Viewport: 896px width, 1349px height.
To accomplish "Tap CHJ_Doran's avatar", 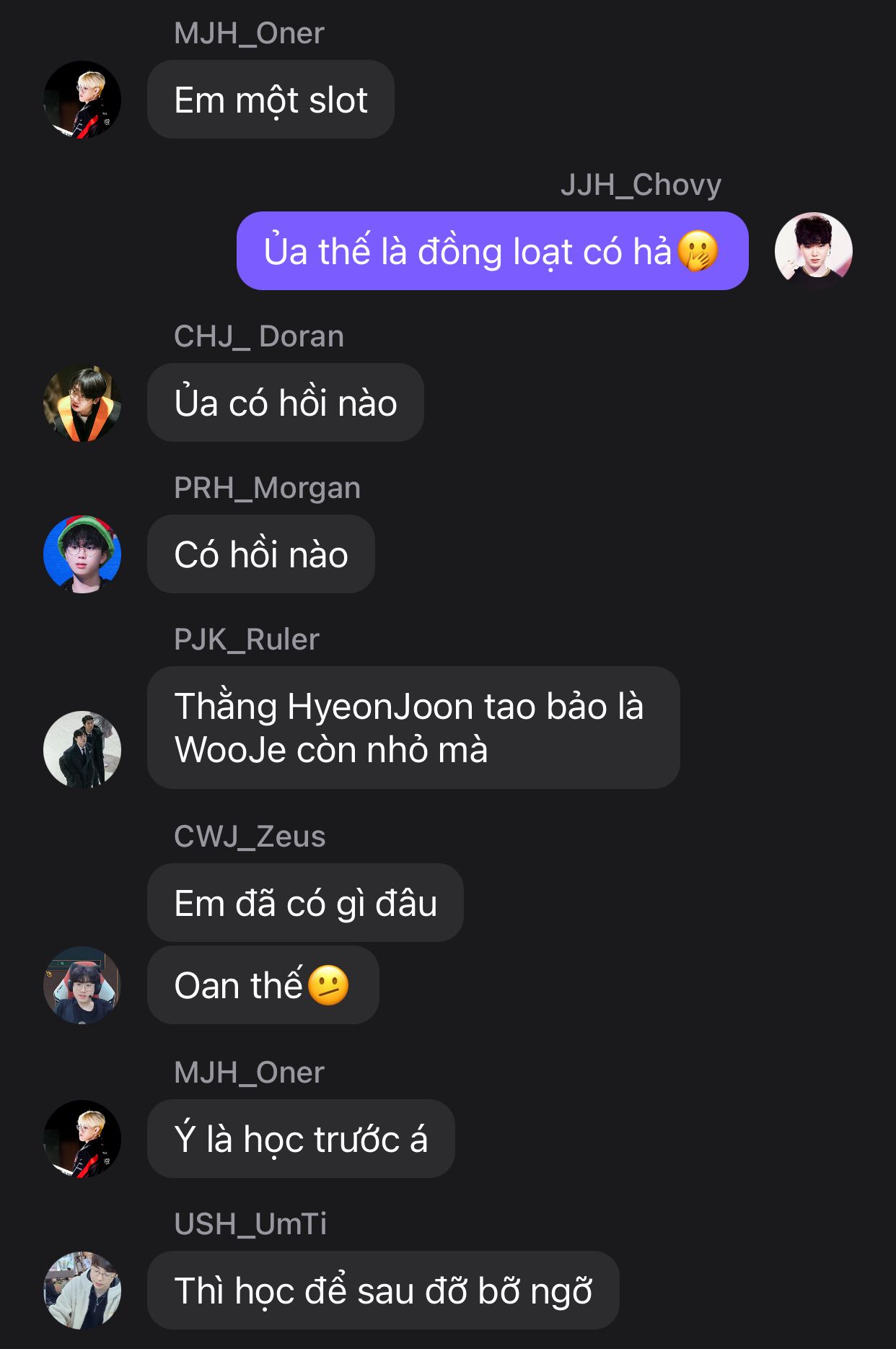I will click(82, 403).
